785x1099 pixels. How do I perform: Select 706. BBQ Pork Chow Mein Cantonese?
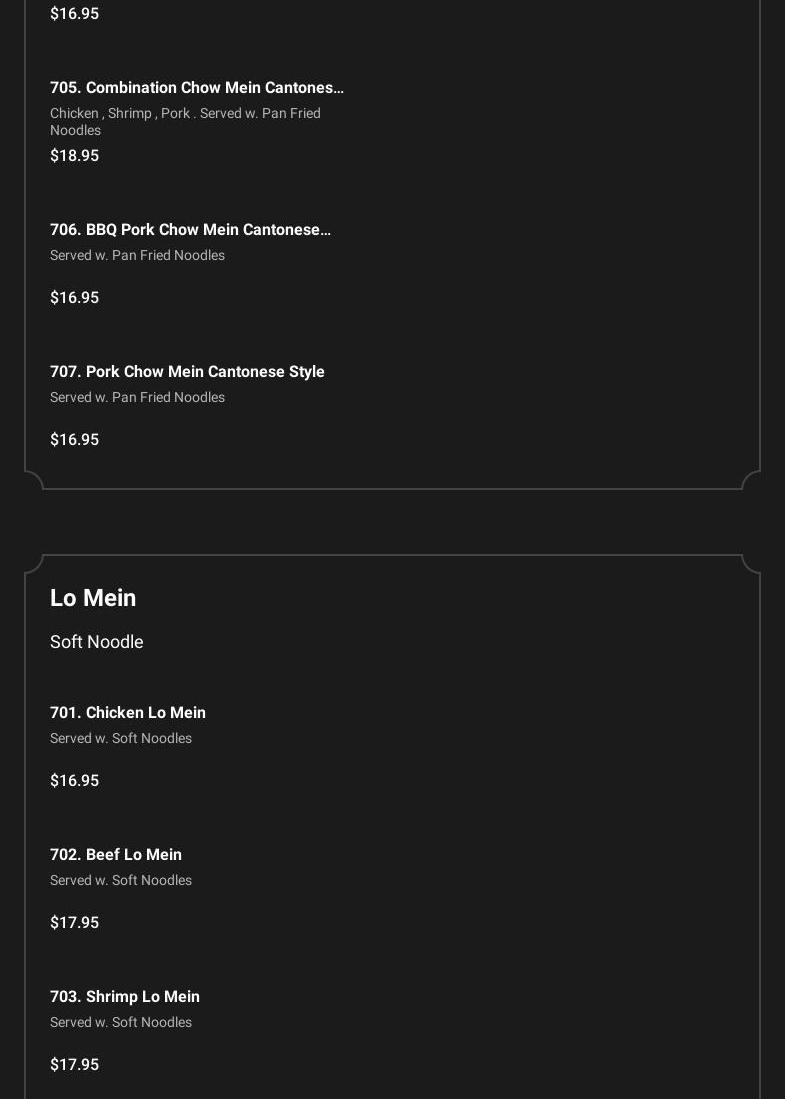coord(190,230)
